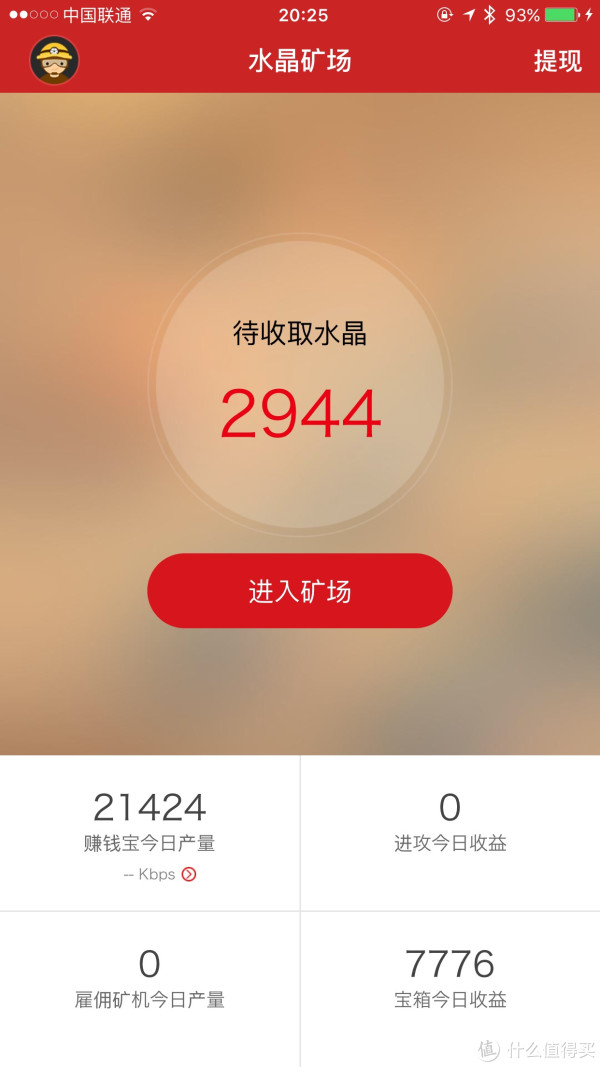This screenshot has height=1067, width=600.
Task: Collect the 2944 pending crystals
Action: 300,385
